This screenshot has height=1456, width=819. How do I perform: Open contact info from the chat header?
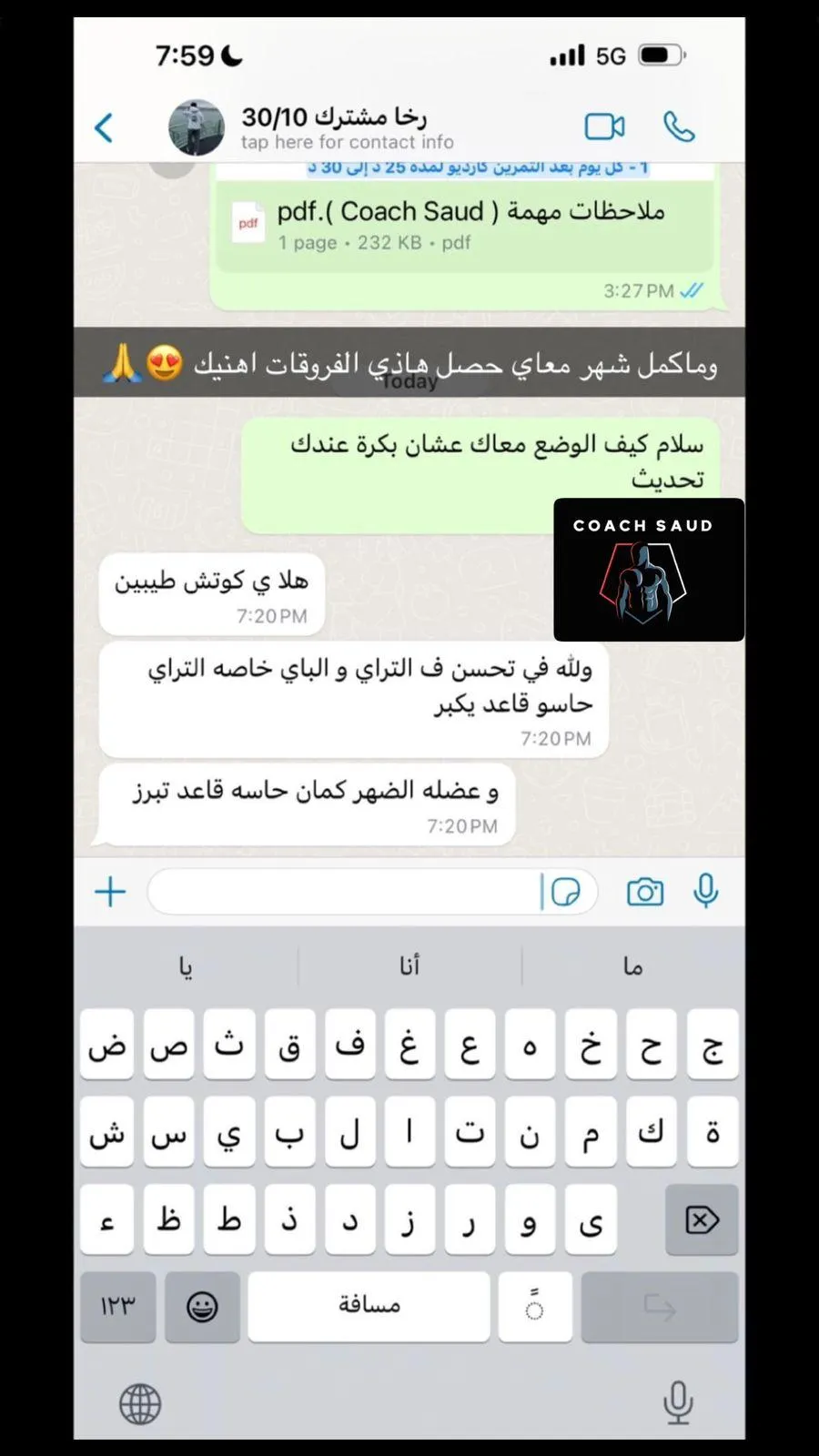point(346,127)
